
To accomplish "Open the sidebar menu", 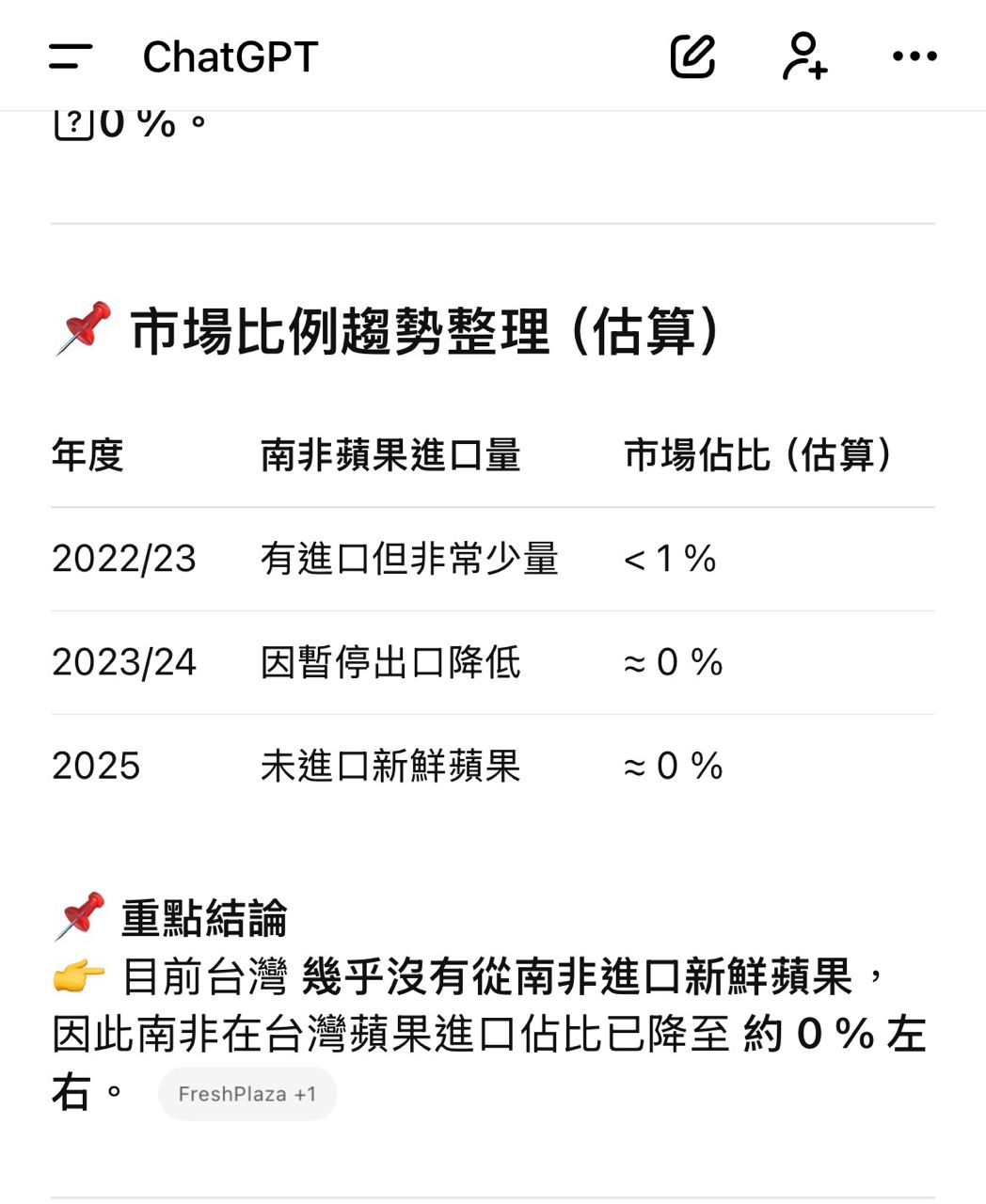I will click(x=71, y=56).
